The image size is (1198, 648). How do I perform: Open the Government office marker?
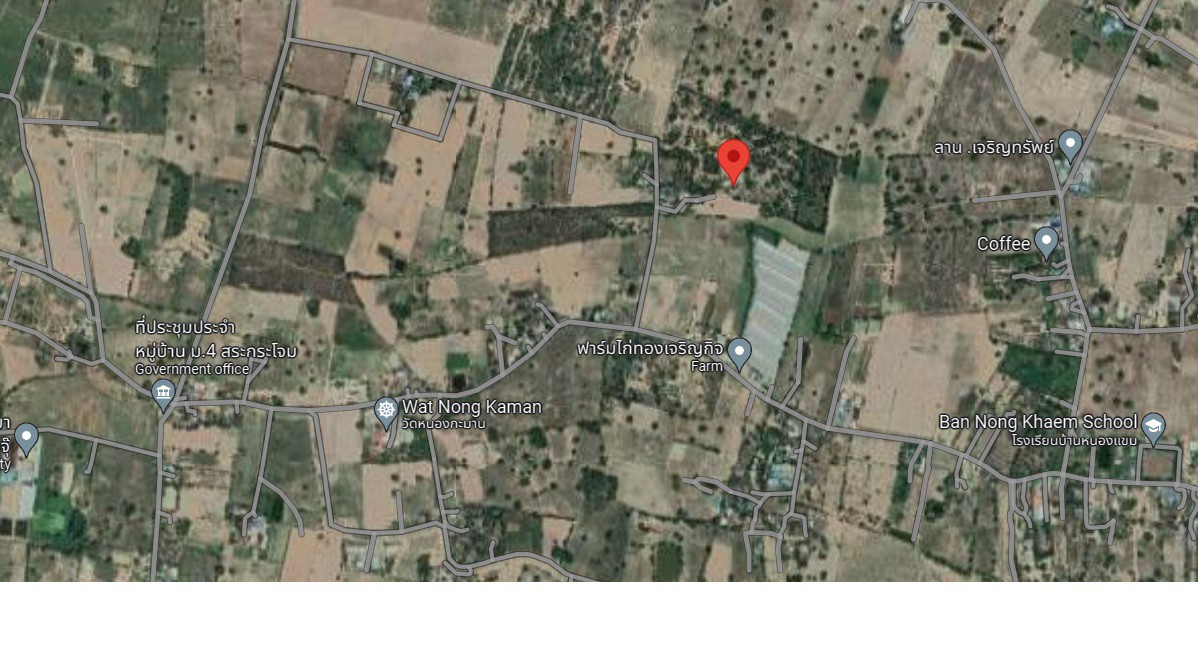point(164,394)
